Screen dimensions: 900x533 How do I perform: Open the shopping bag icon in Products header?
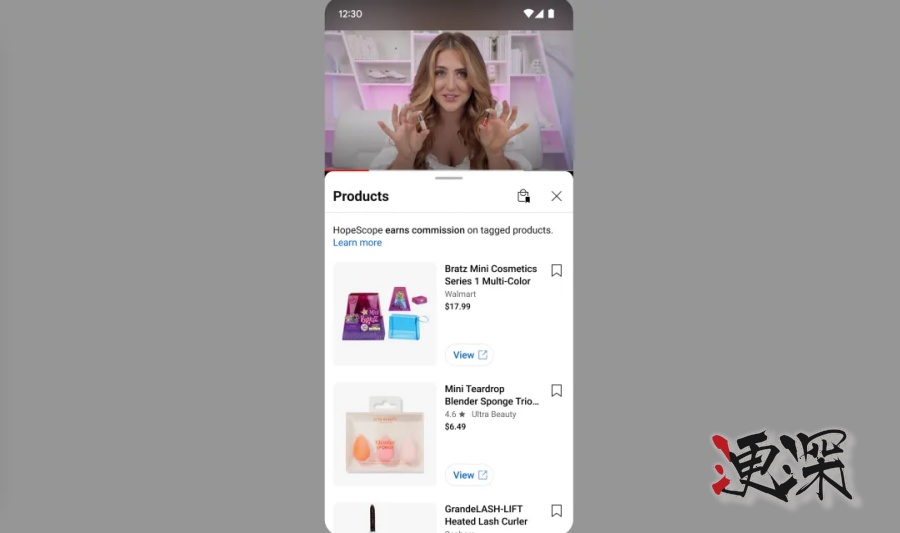pyautogui.click(x=523, y=196)
